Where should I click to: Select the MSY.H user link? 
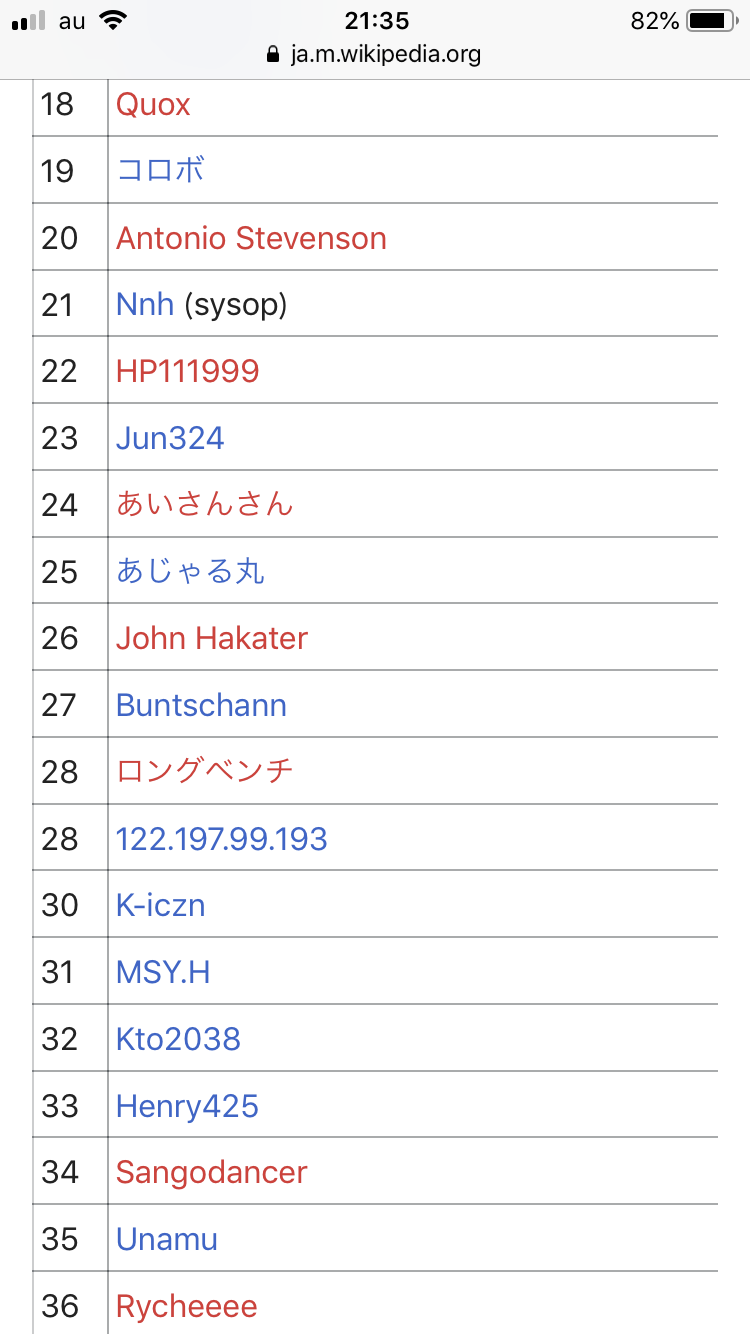click(163, 972)
